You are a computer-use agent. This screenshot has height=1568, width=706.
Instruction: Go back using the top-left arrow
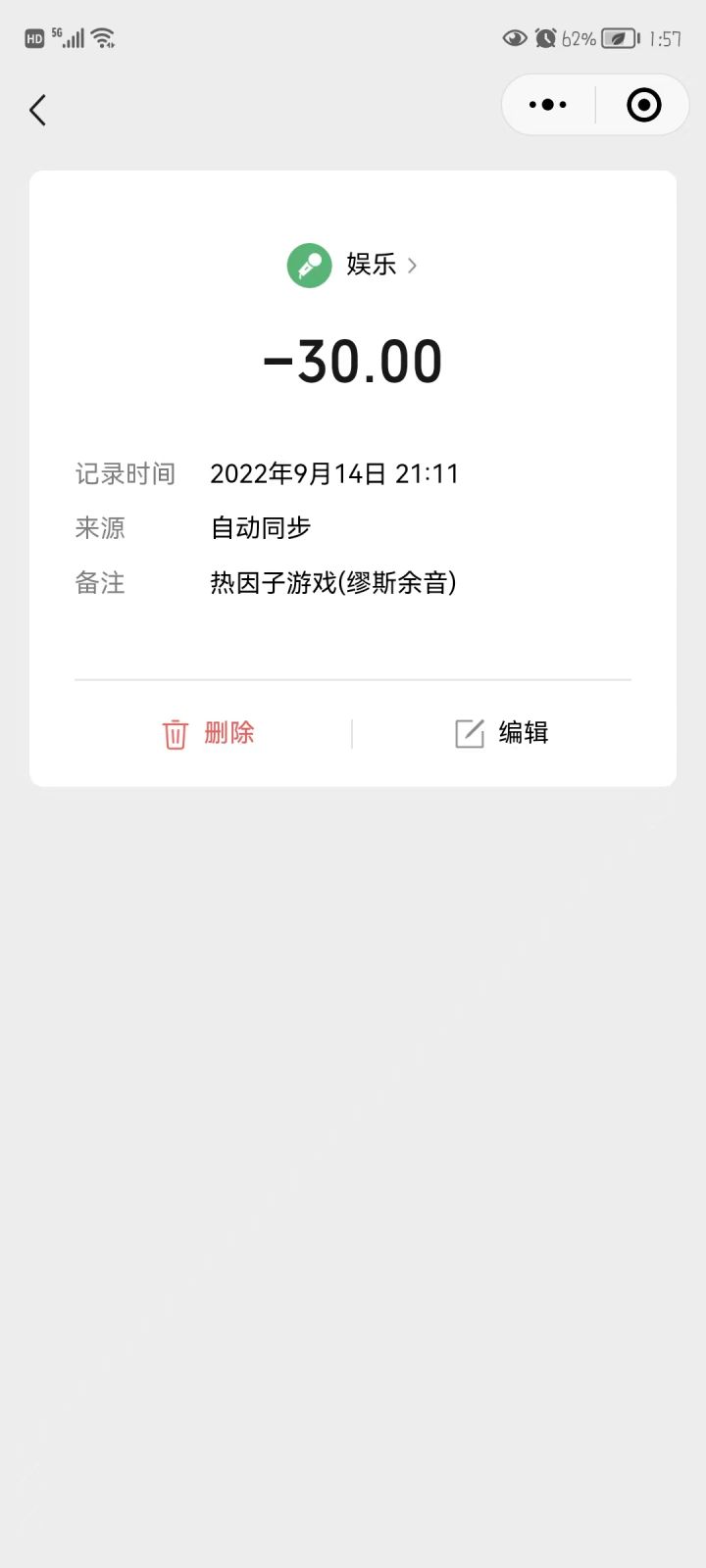pyautogui.click(x=38, y=110)
